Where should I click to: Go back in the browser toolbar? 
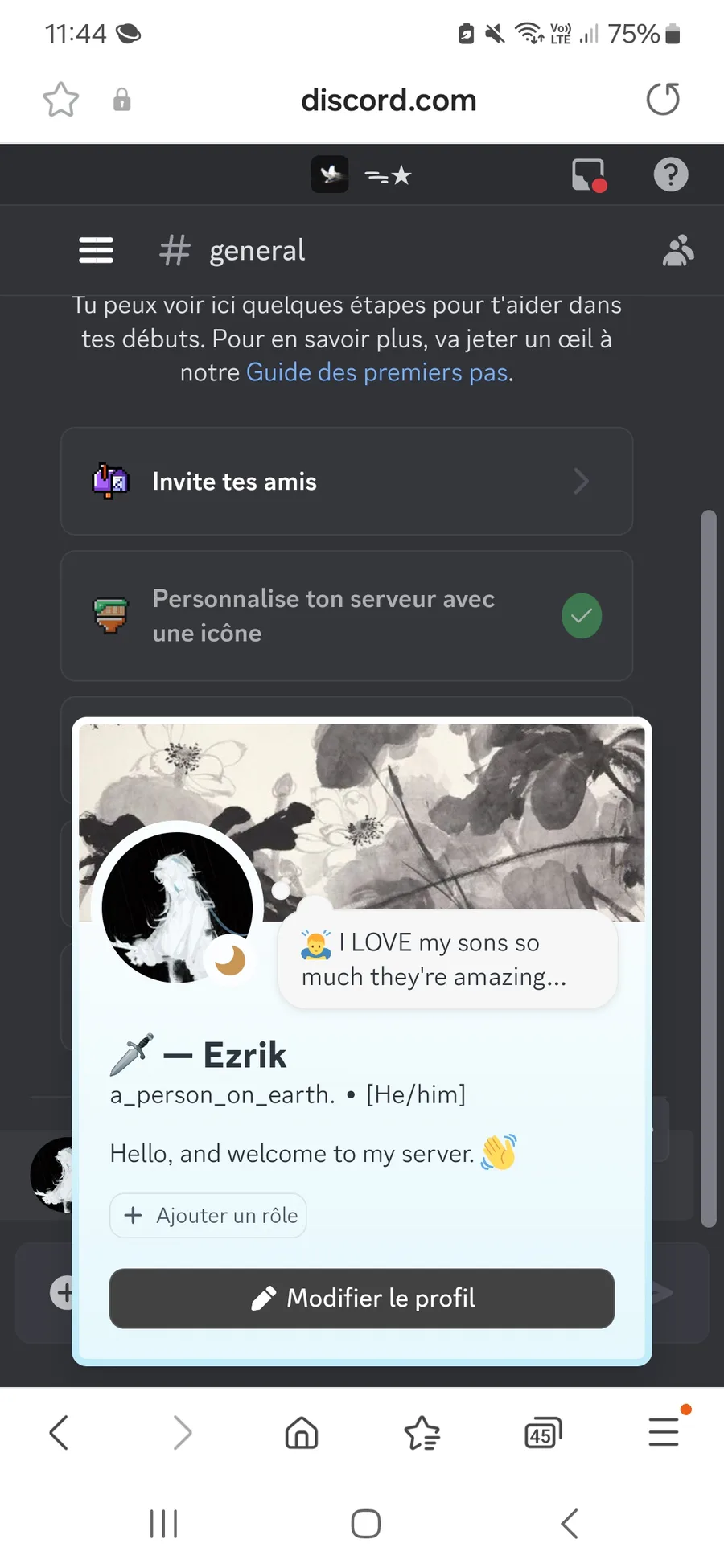[x=60, y=1432]
